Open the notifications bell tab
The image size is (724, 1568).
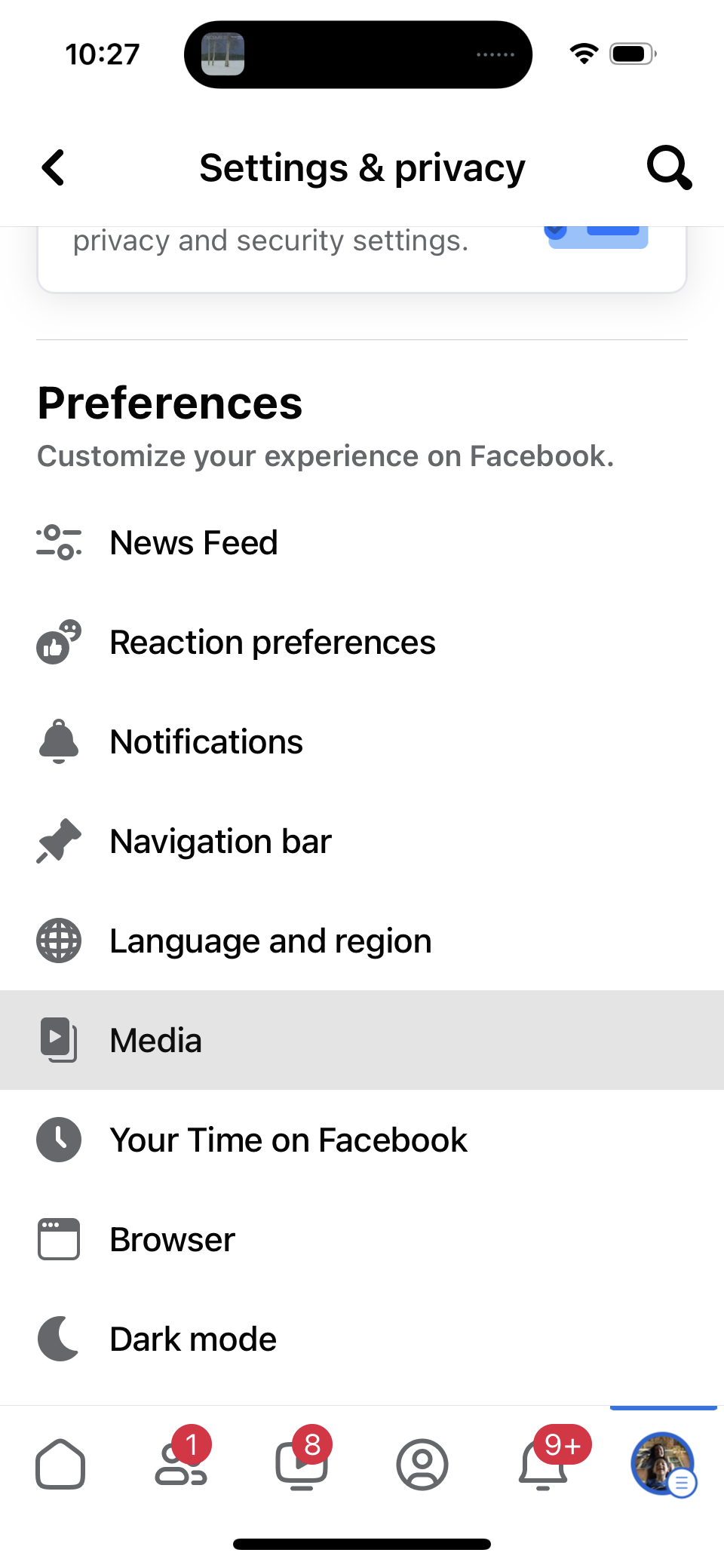click(543, 1465)
